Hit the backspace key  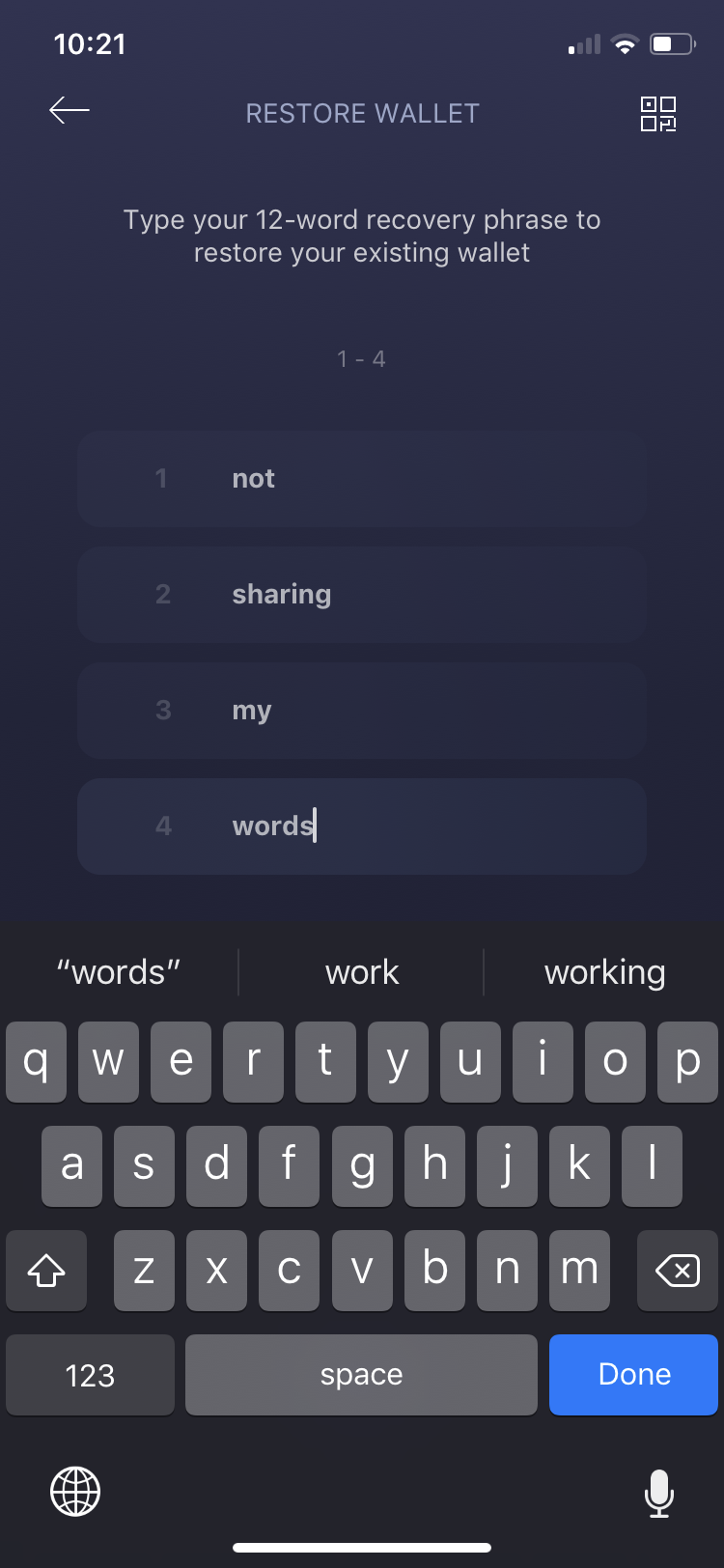tap(678, 1271)
